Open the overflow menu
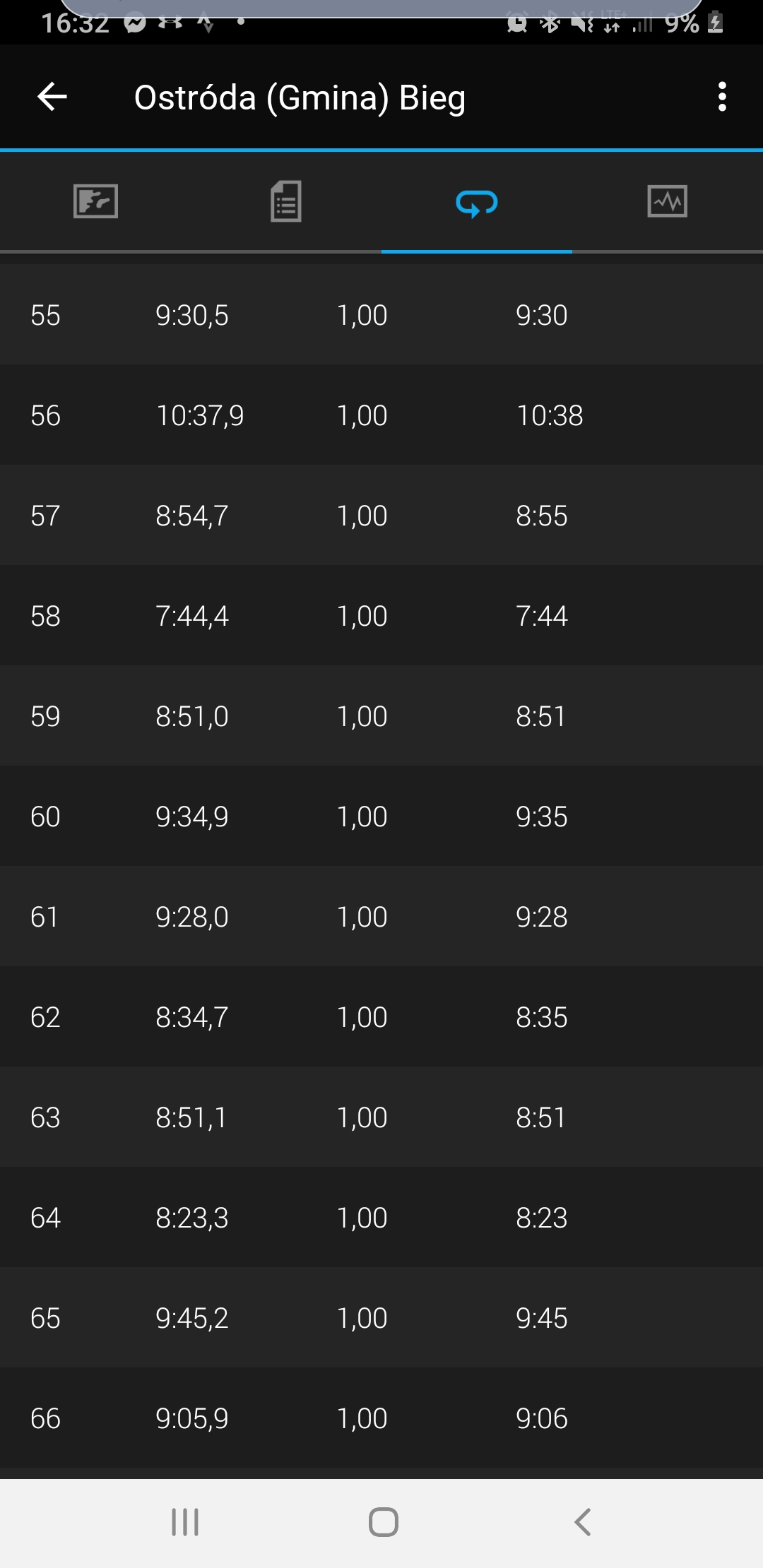 click(721, 97)
